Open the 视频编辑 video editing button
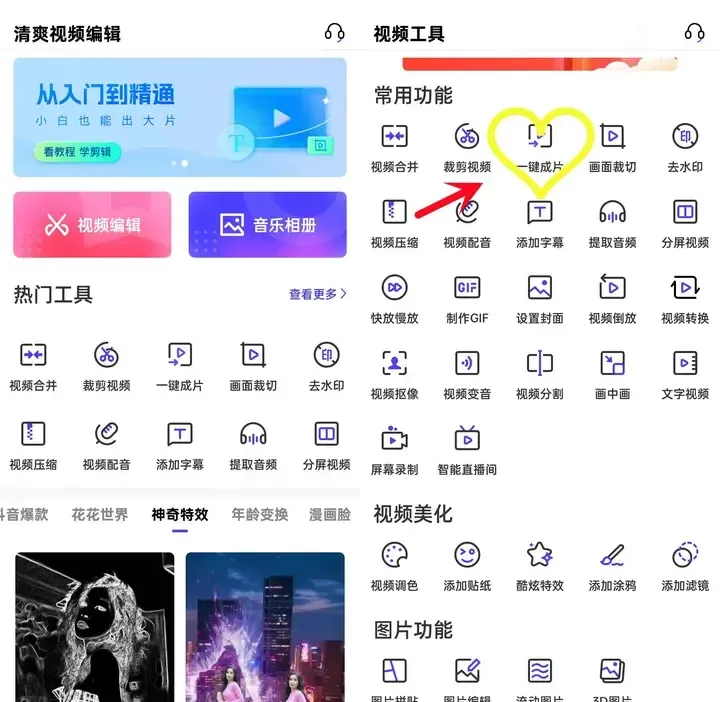Image resolution: width=720 pixels, height=702 pixels. point(92,225)
